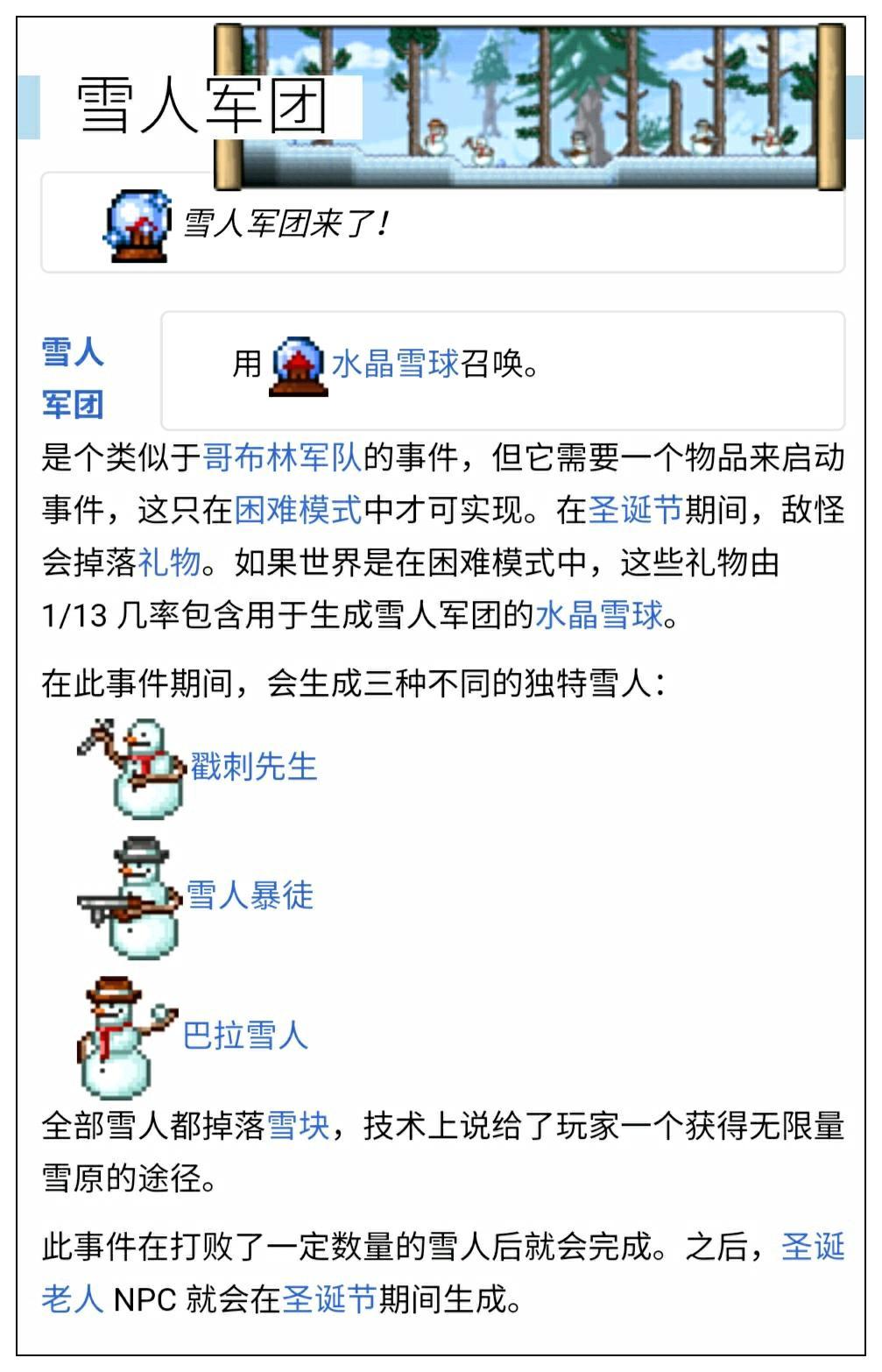Image resolution: width=882 pixels, height=1372 pixels.
Task: View the 雪人暴徒 enemy page
Action: point(250,895)
